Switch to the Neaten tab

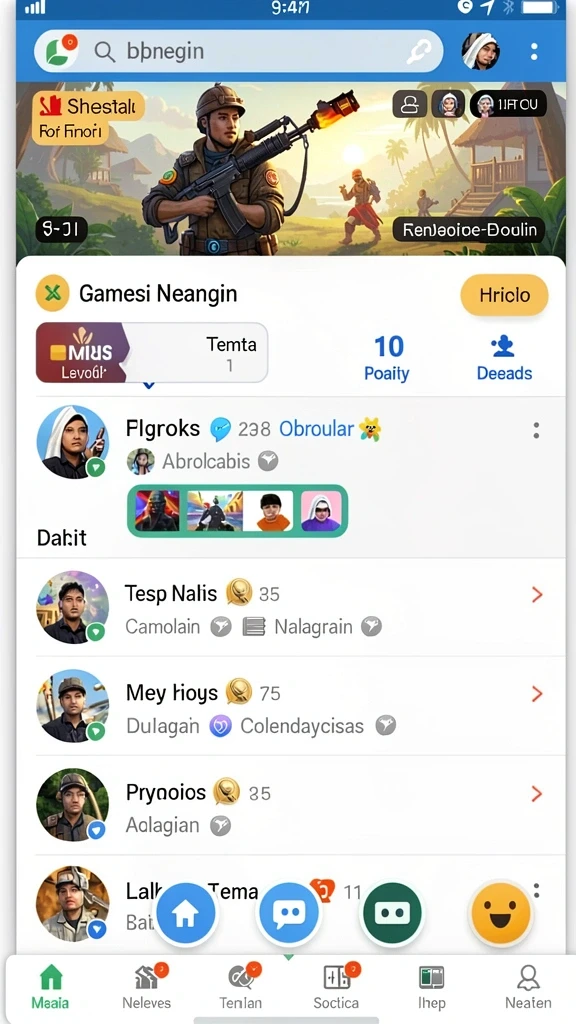point(528,986)
